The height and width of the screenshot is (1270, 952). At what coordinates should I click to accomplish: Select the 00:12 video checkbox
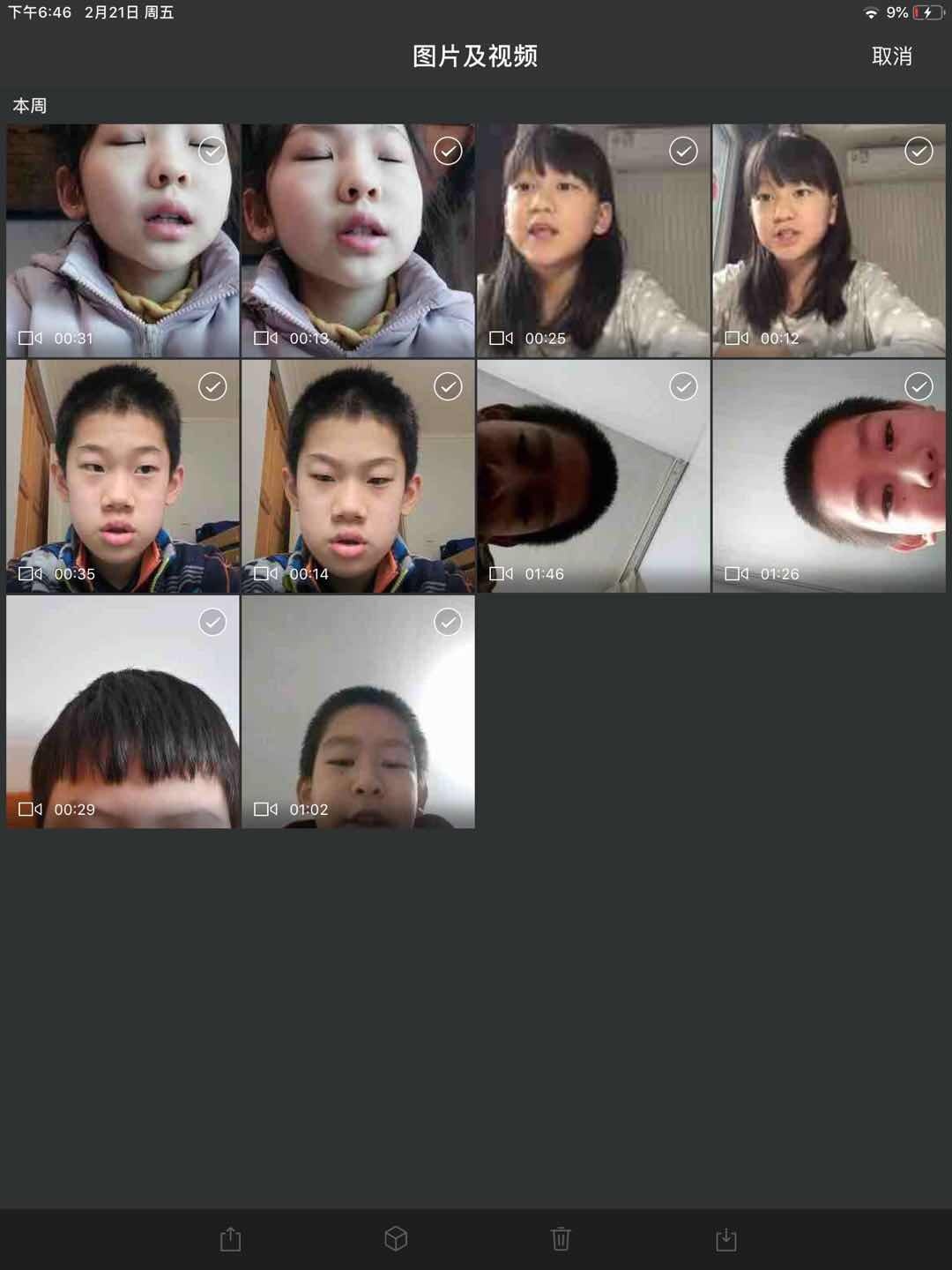click(x=919, y=152)
